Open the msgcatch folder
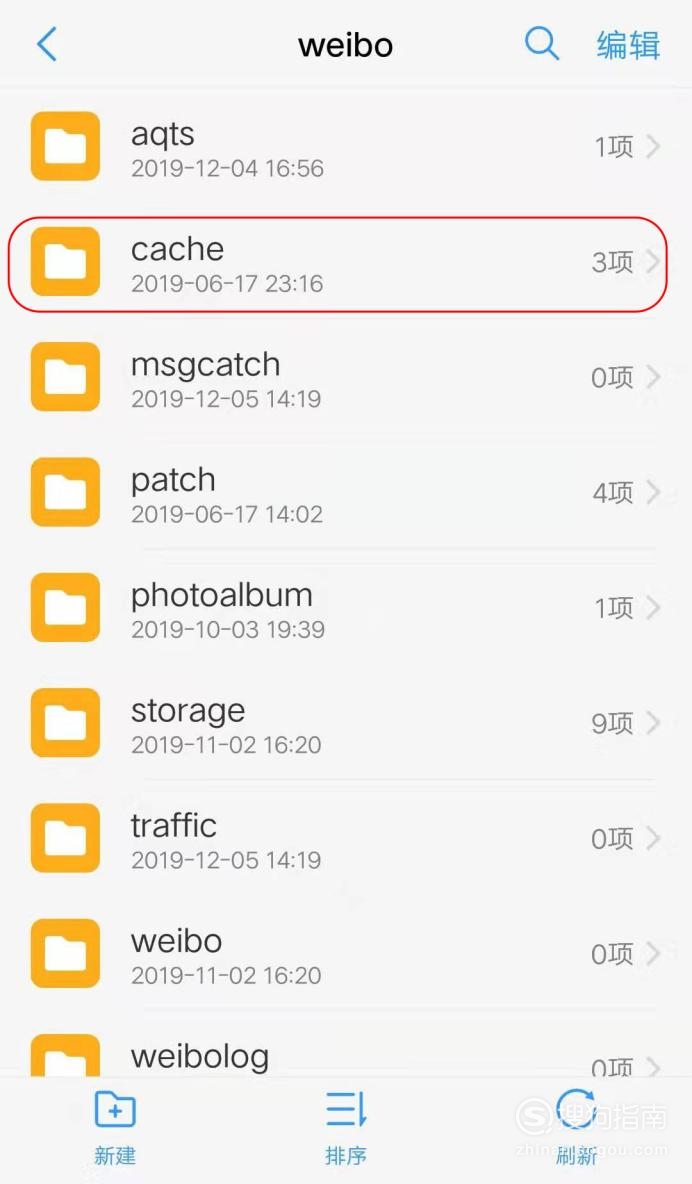The height and width of the screenshot is (1184, 692). 346,378
